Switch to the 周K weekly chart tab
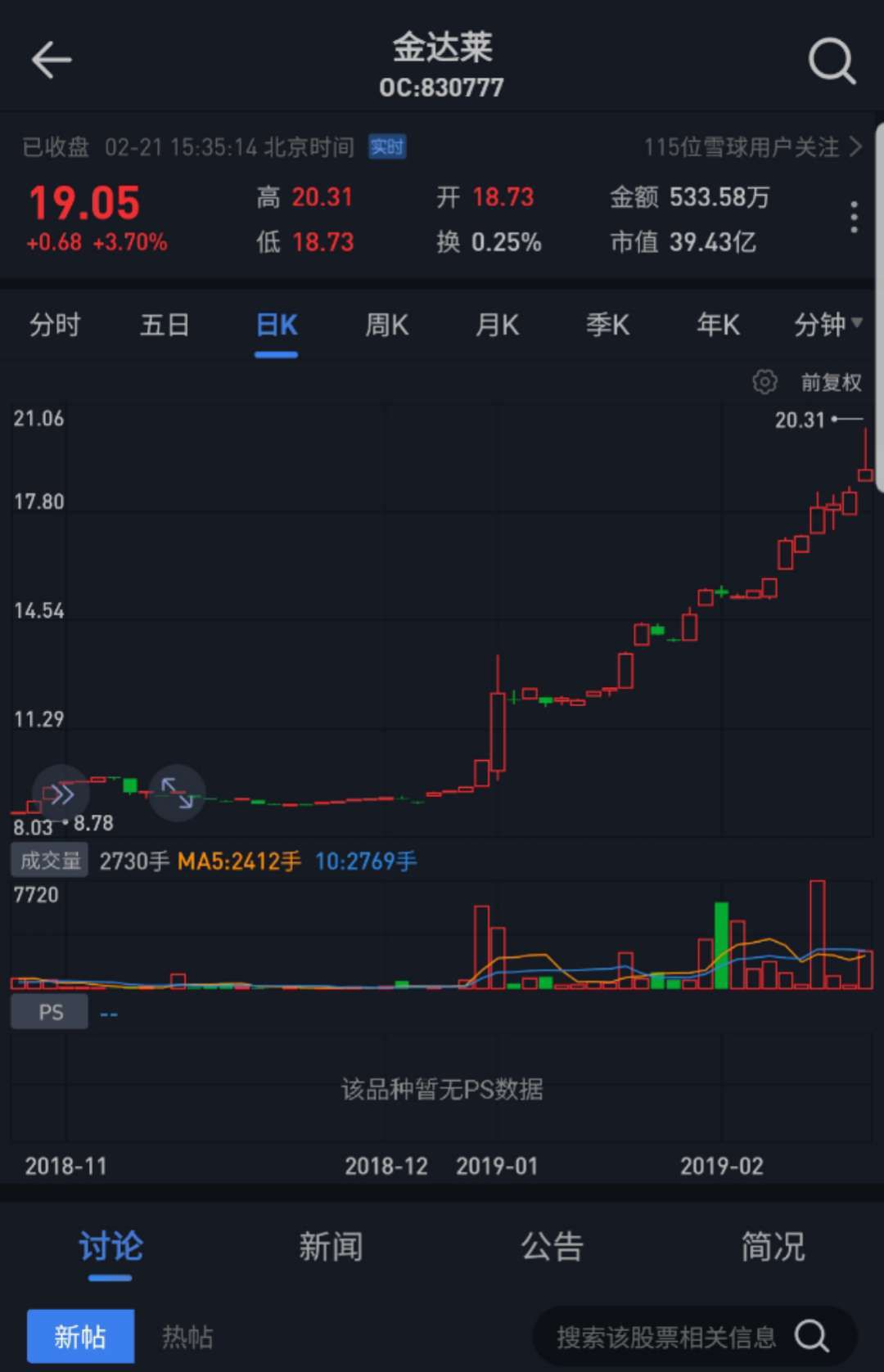 386,325
